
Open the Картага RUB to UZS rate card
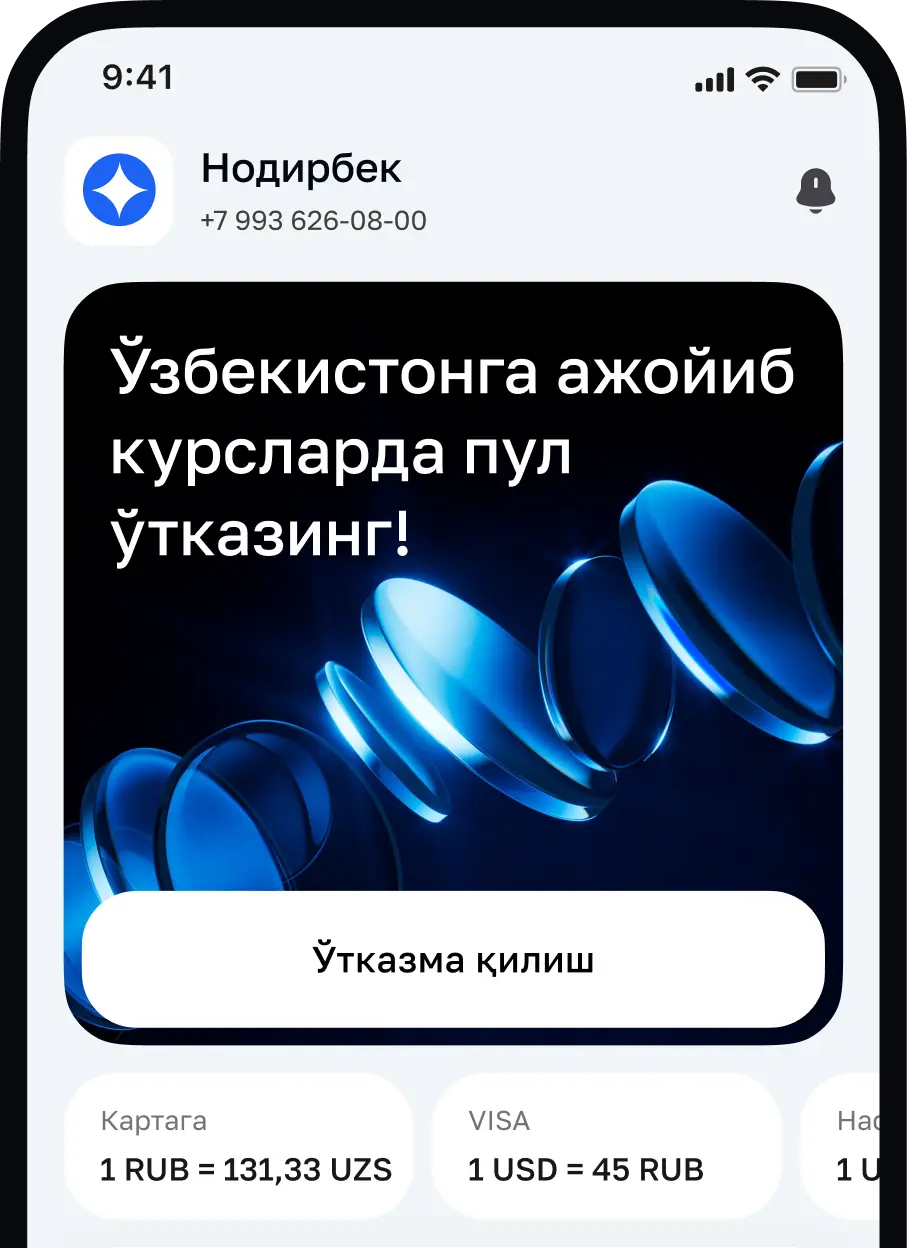[240, 1146]
